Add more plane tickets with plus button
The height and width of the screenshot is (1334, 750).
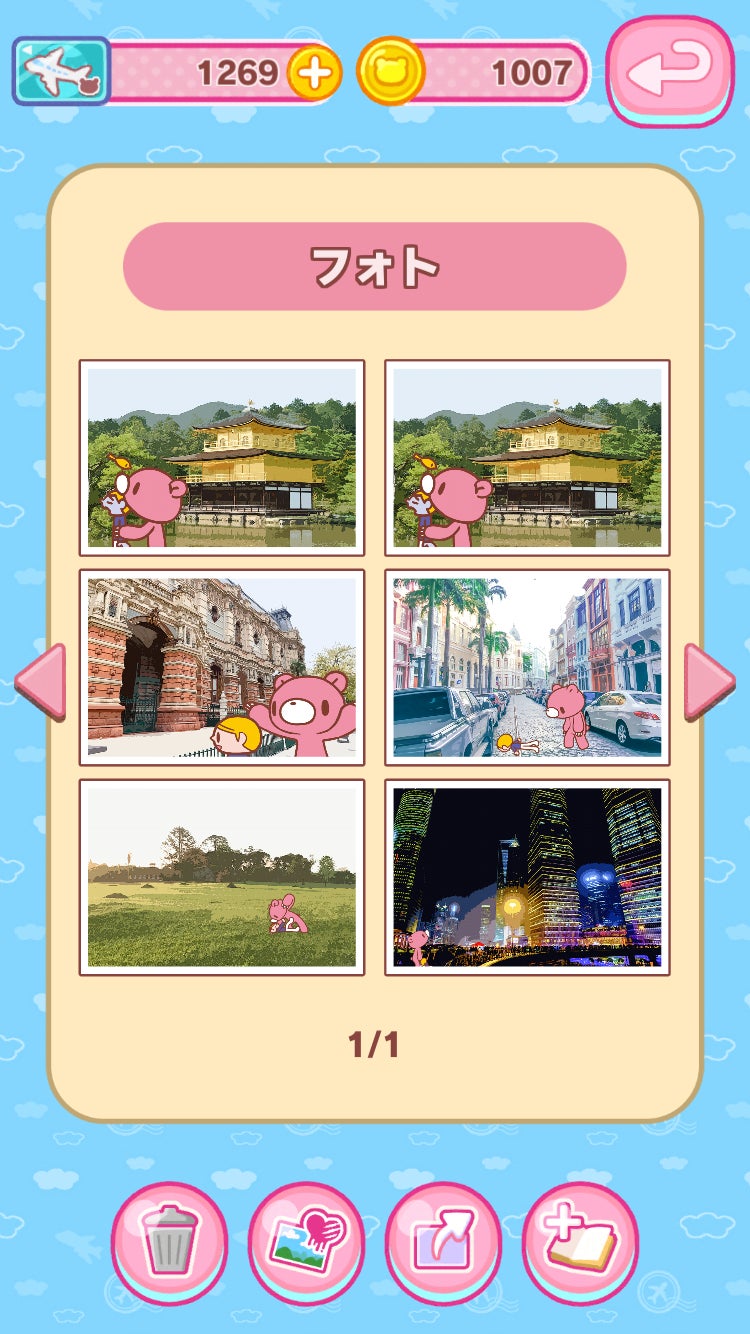click(314, 73)
